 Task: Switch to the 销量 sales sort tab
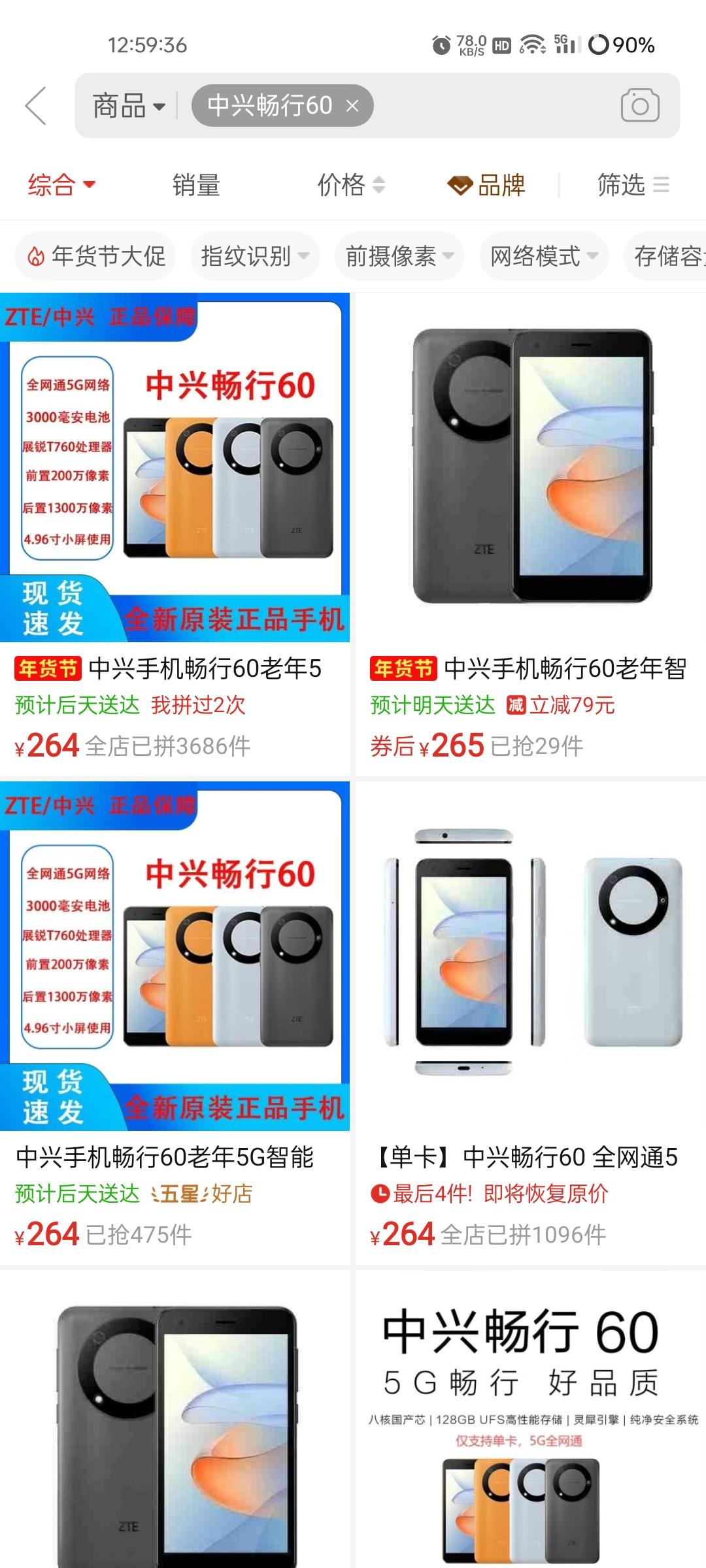(196, 185)
